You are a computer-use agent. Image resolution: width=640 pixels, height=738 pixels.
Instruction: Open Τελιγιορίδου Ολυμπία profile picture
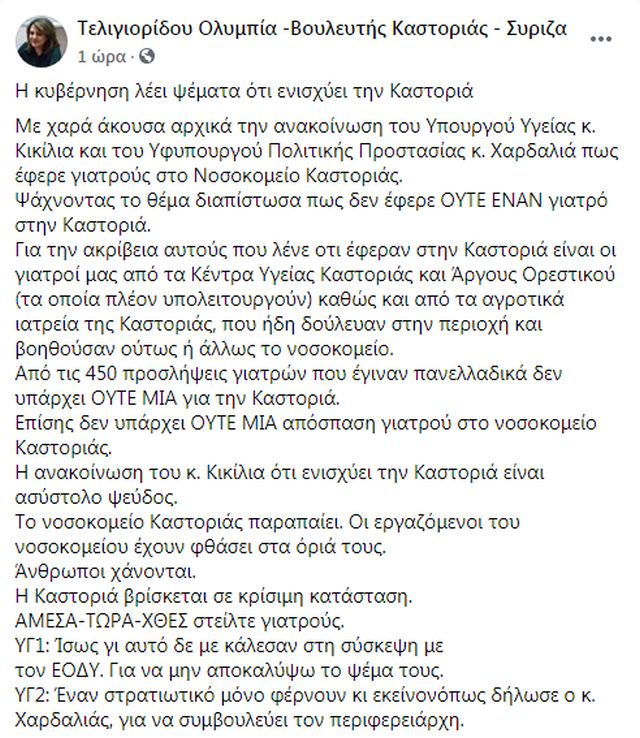click(40, 40)
